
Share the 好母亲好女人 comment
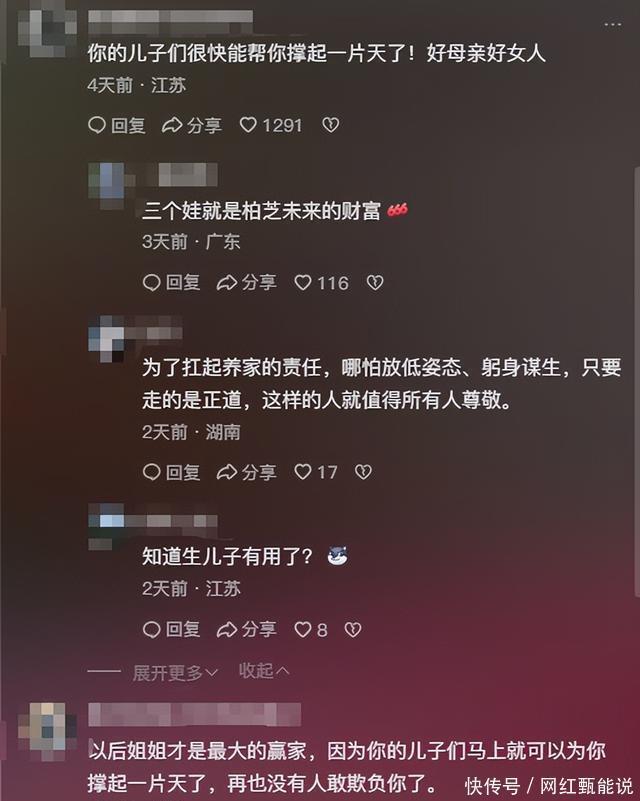[192, 125]
